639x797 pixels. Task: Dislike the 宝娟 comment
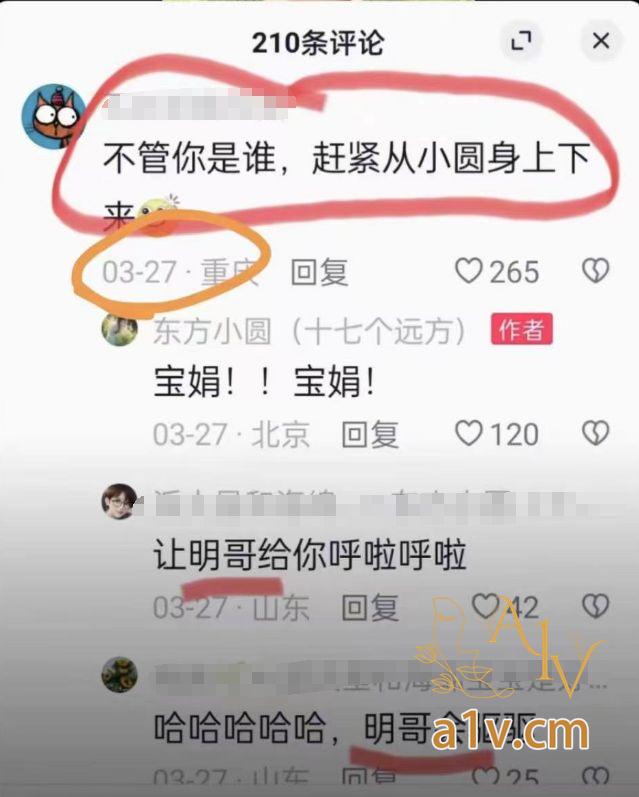pos(596,434)
